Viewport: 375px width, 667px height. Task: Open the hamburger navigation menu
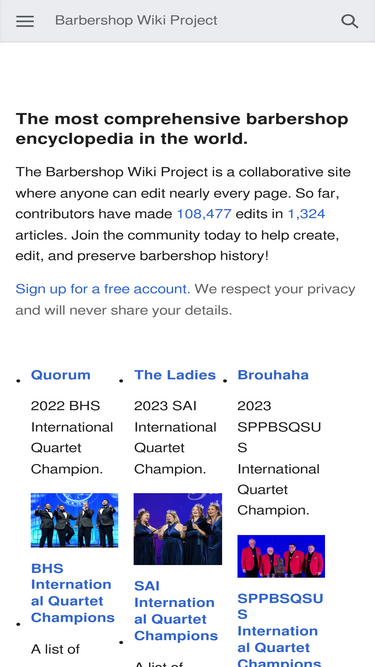click(25, 21)
